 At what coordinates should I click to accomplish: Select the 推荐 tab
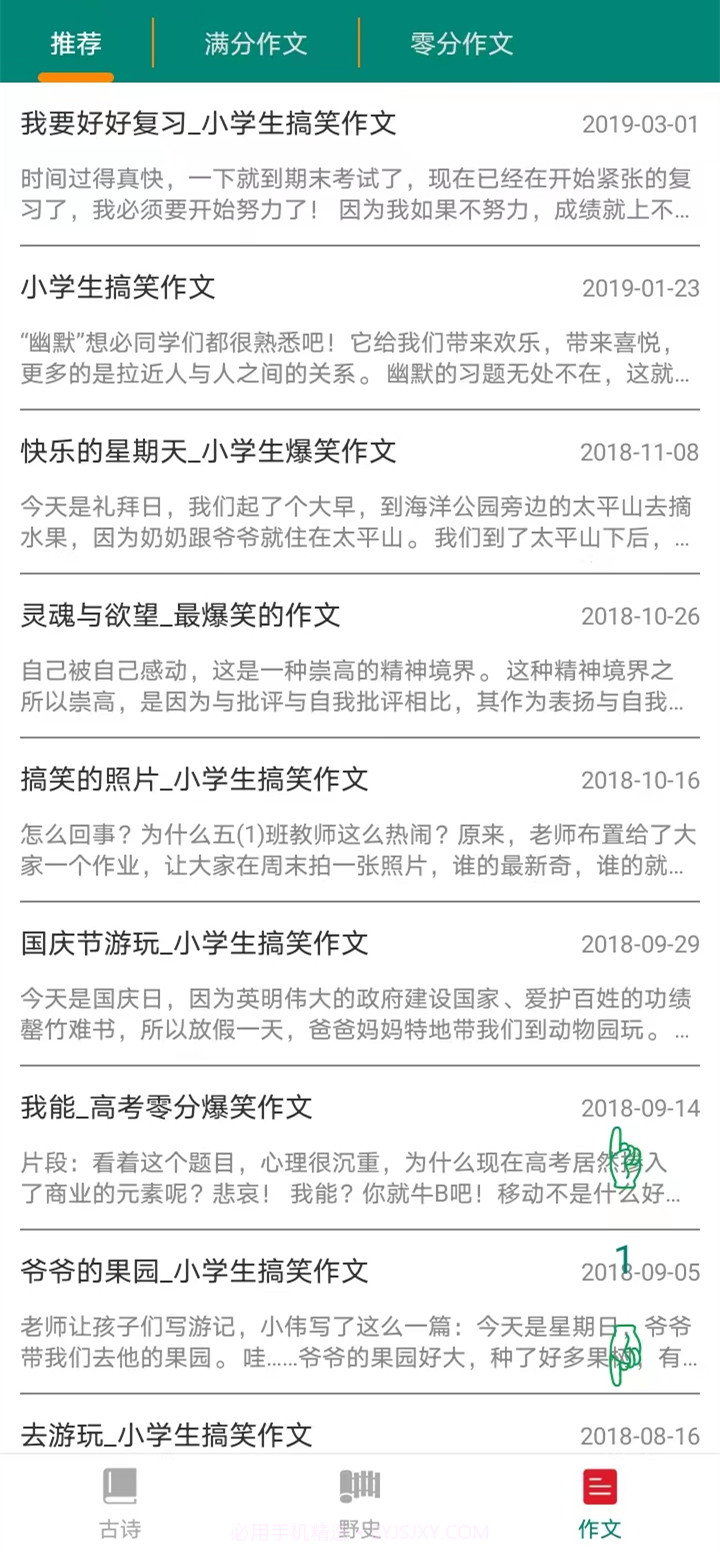pyautogui.click(x=76, y=44)
